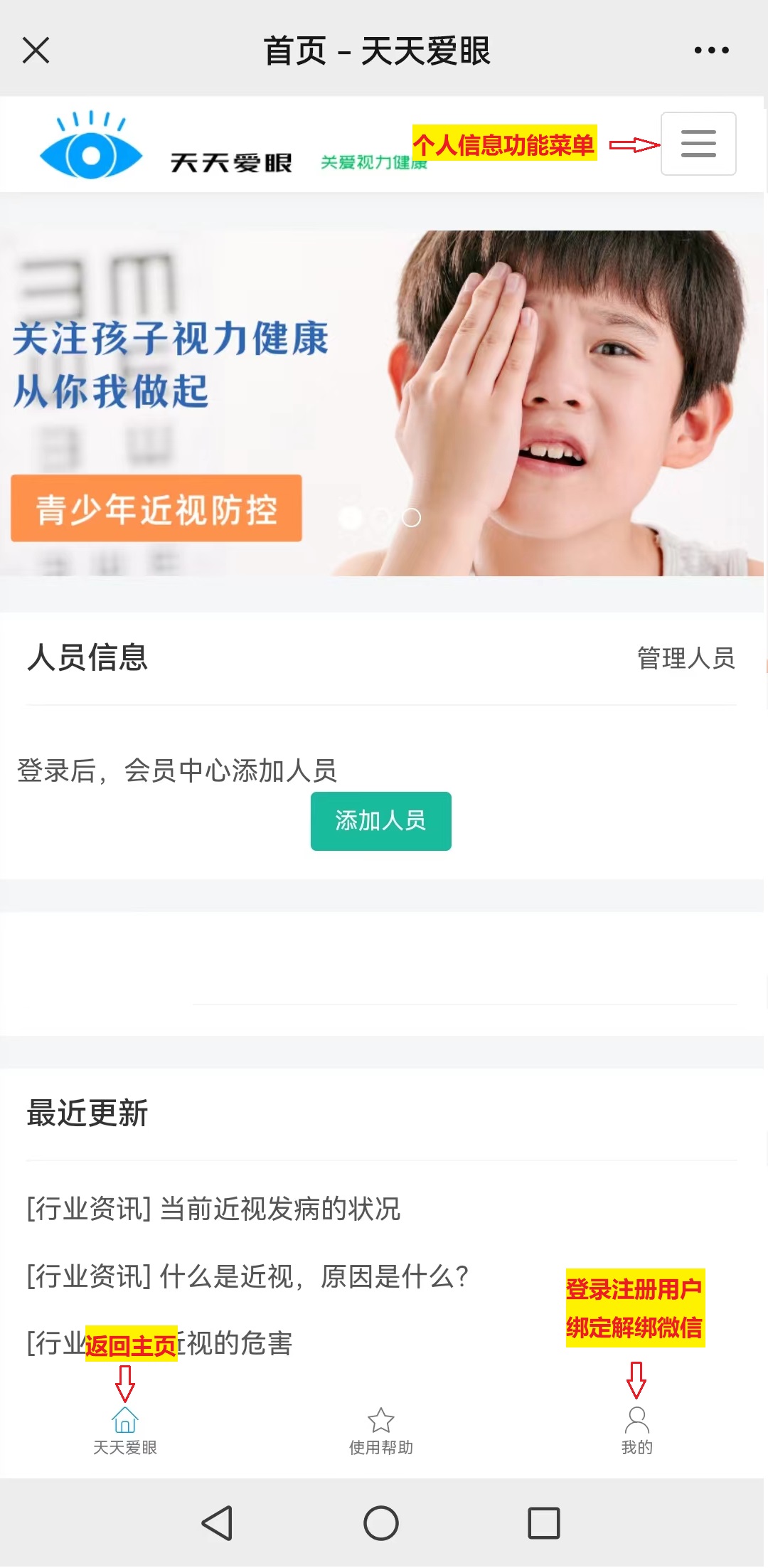
Task: Tap the system back button
Action: point(217,1523)
